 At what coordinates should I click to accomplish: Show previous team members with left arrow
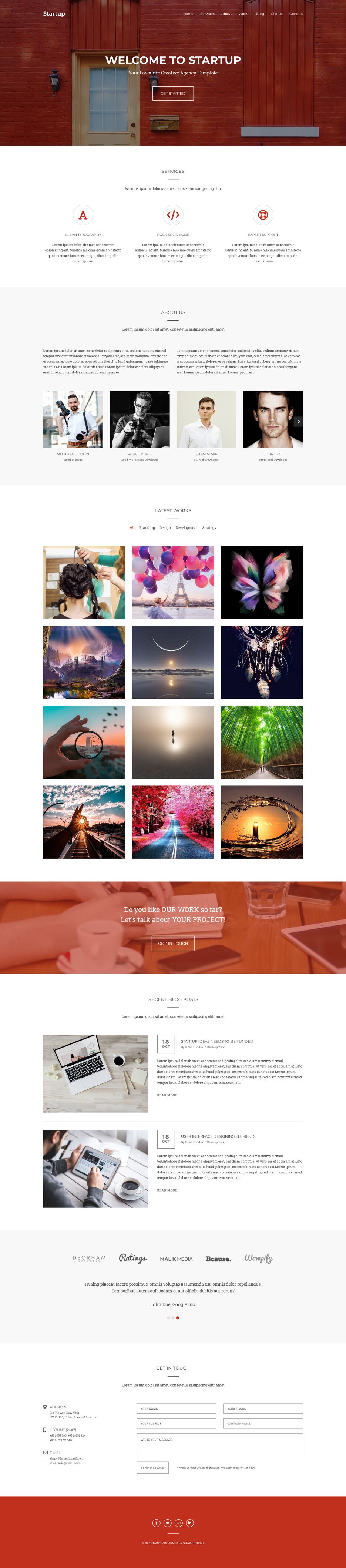(x=47, y=421)
